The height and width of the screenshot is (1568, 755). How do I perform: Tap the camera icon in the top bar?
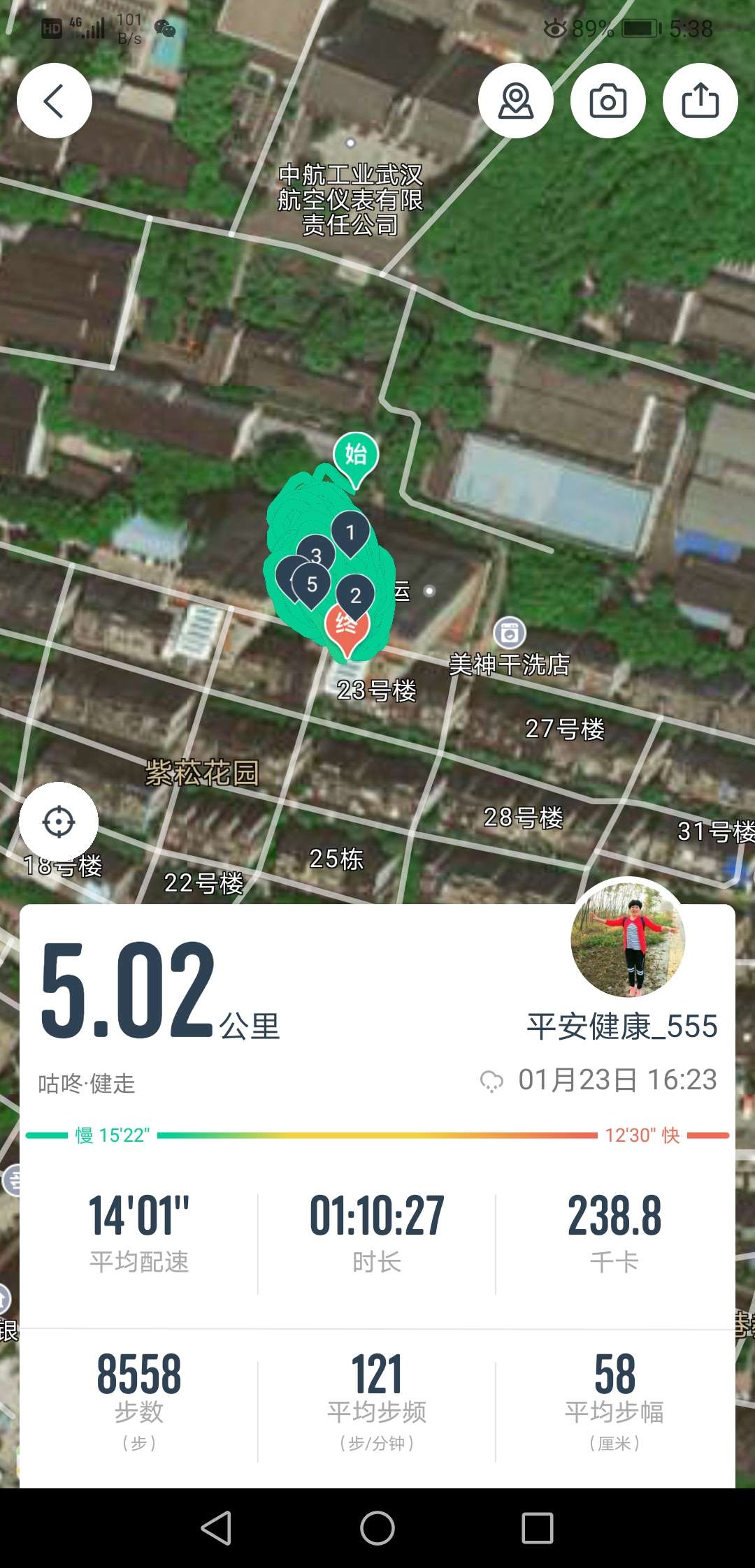(607, 100)
